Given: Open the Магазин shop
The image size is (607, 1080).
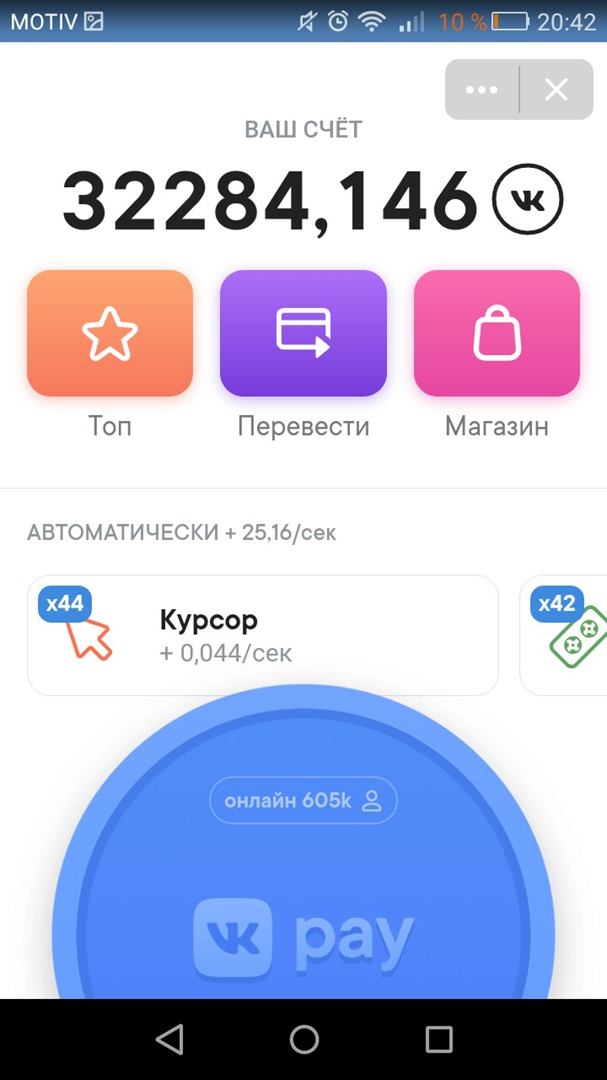Looking at the screenshot, I should [x=497, y=334].
